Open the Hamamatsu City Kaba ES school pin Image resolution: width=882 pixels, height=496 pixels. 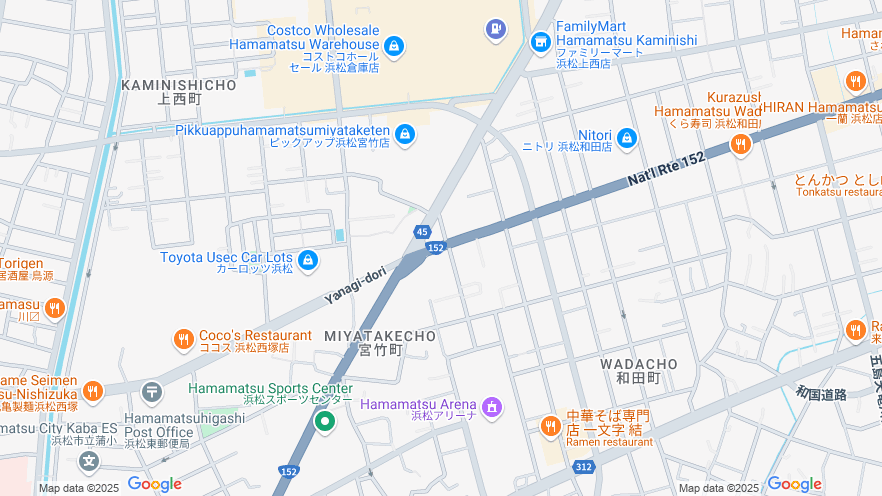coord(89,462)
